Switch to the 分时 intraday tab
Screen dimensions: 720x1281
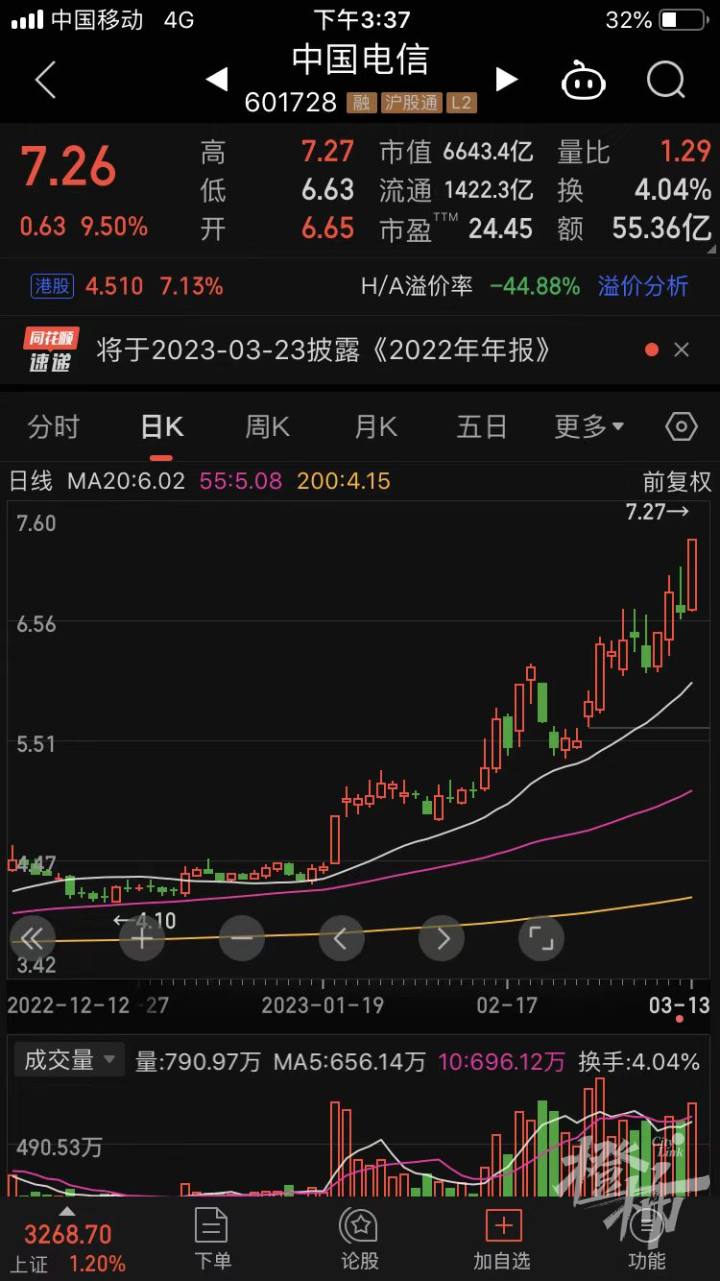tap(53, 426)
